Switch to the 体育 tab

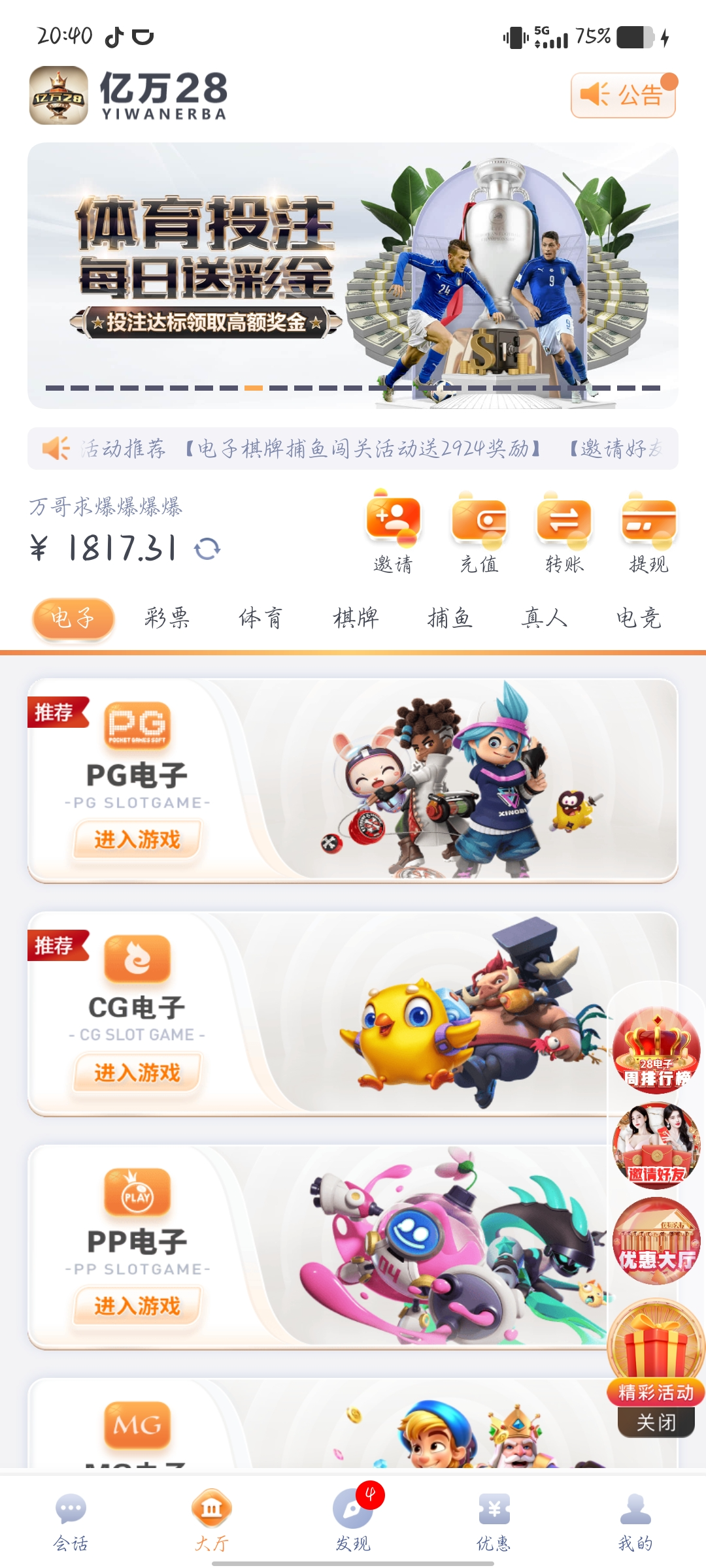[261, 618]
